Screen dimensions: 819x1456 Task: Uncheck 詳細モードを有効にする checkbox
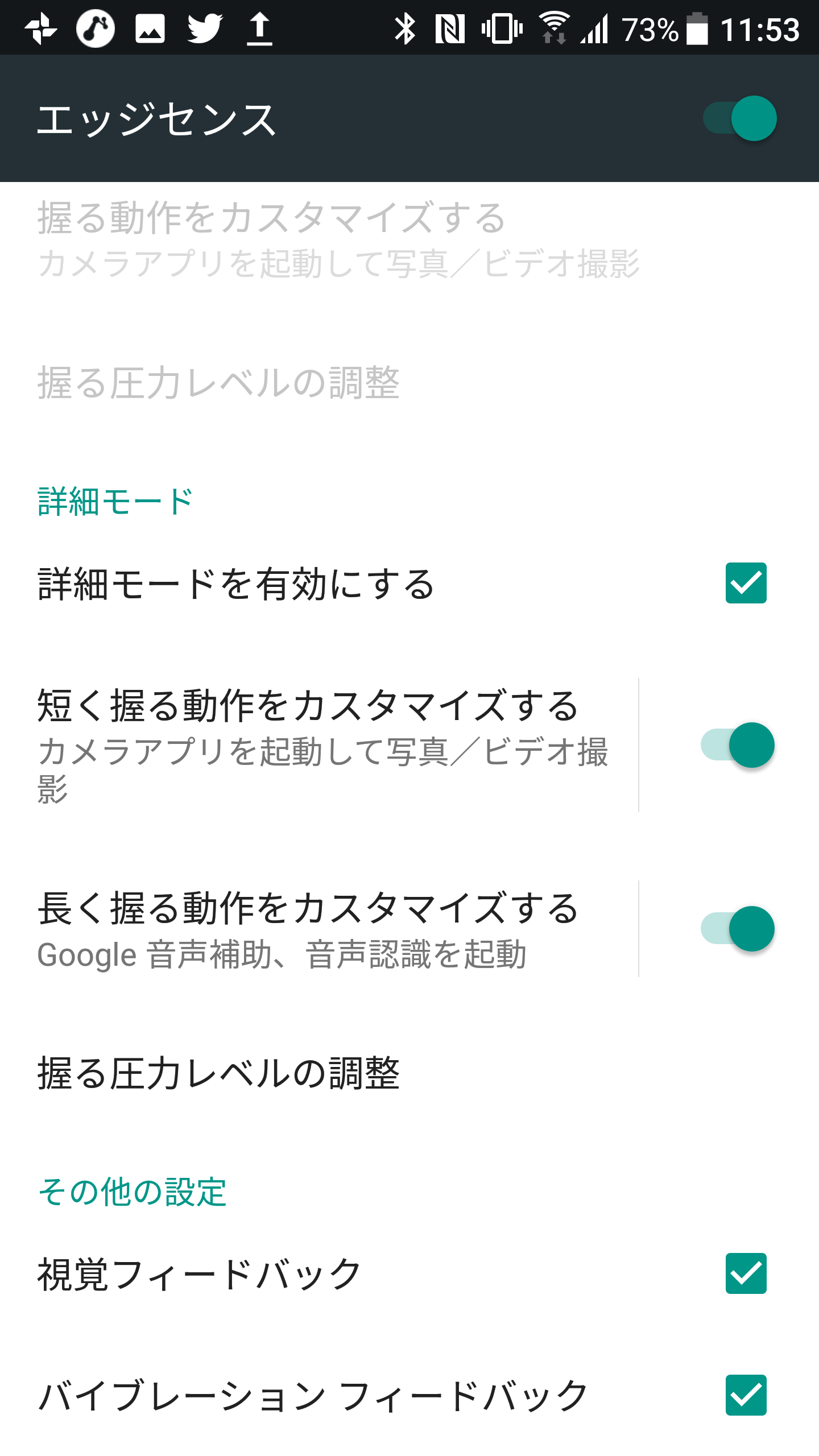[x=746, y=583]
